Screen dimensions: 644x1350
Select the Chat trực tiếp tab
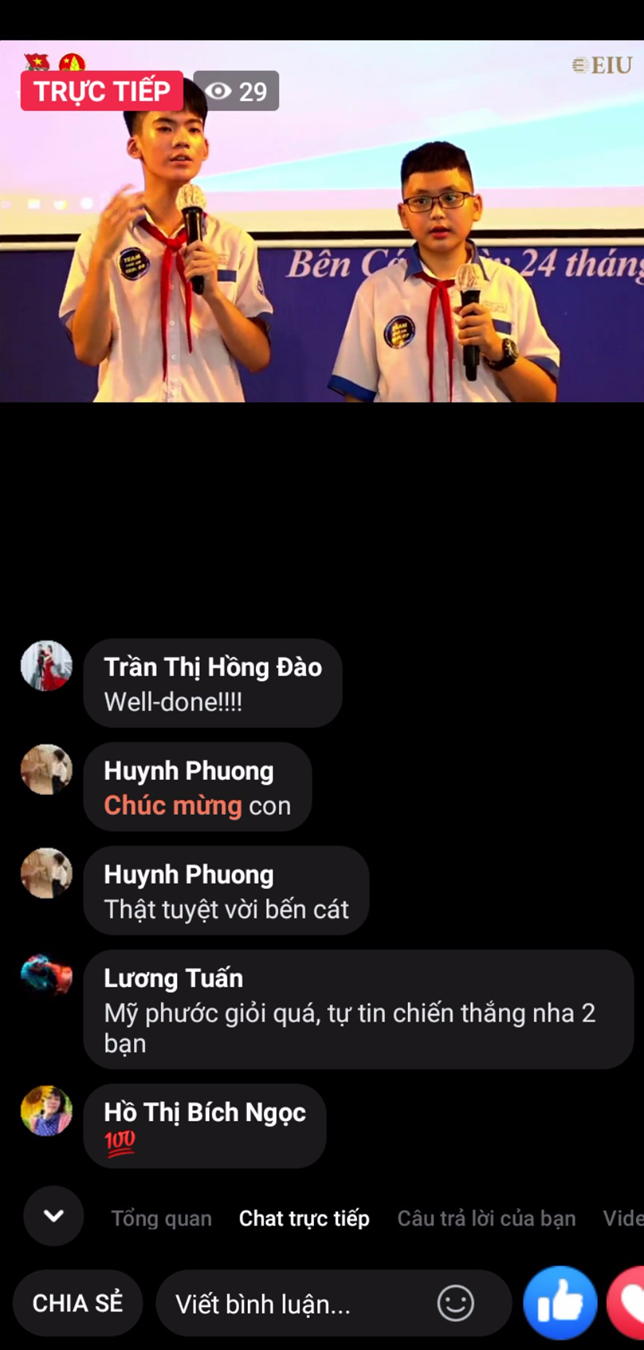coord(304,1218)
